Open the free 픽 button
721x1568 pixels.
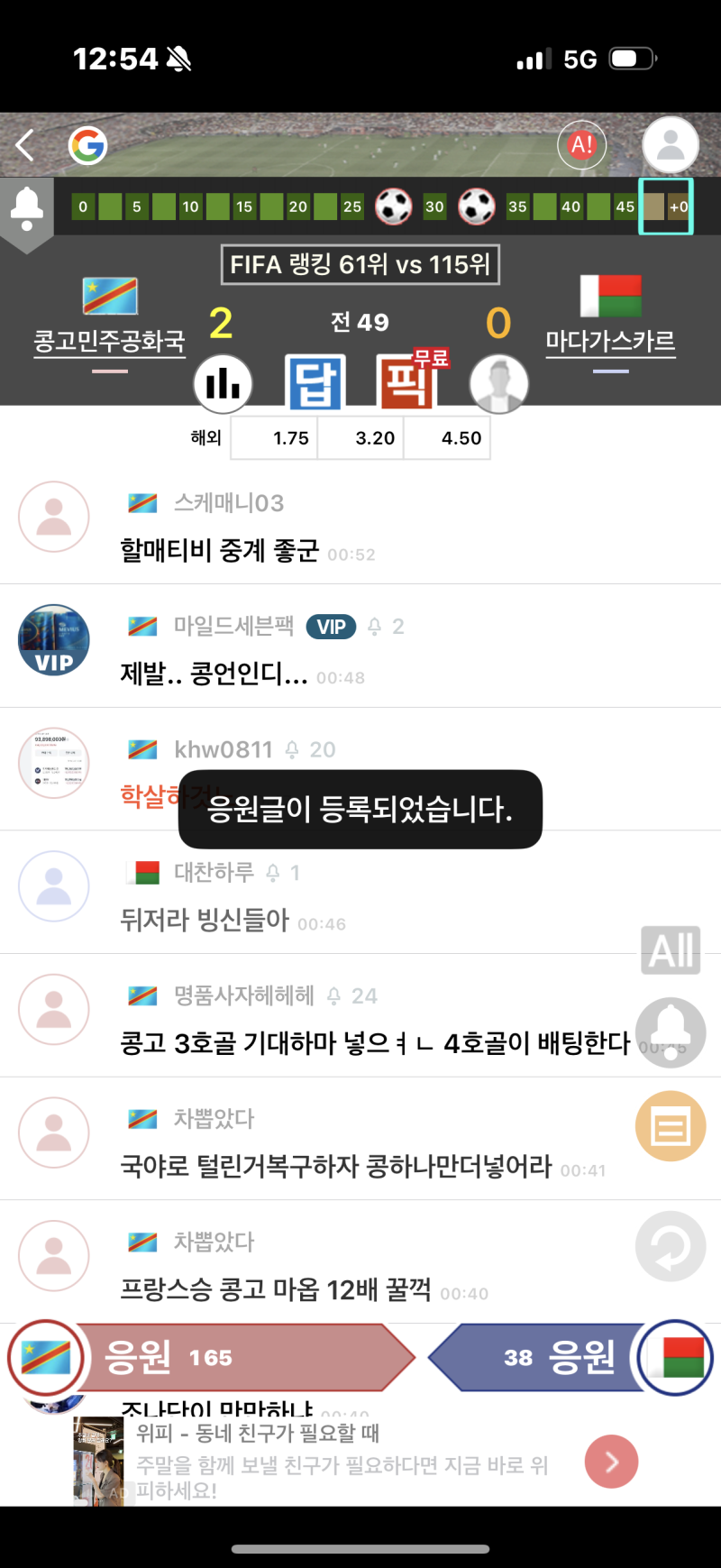[407, 384]
